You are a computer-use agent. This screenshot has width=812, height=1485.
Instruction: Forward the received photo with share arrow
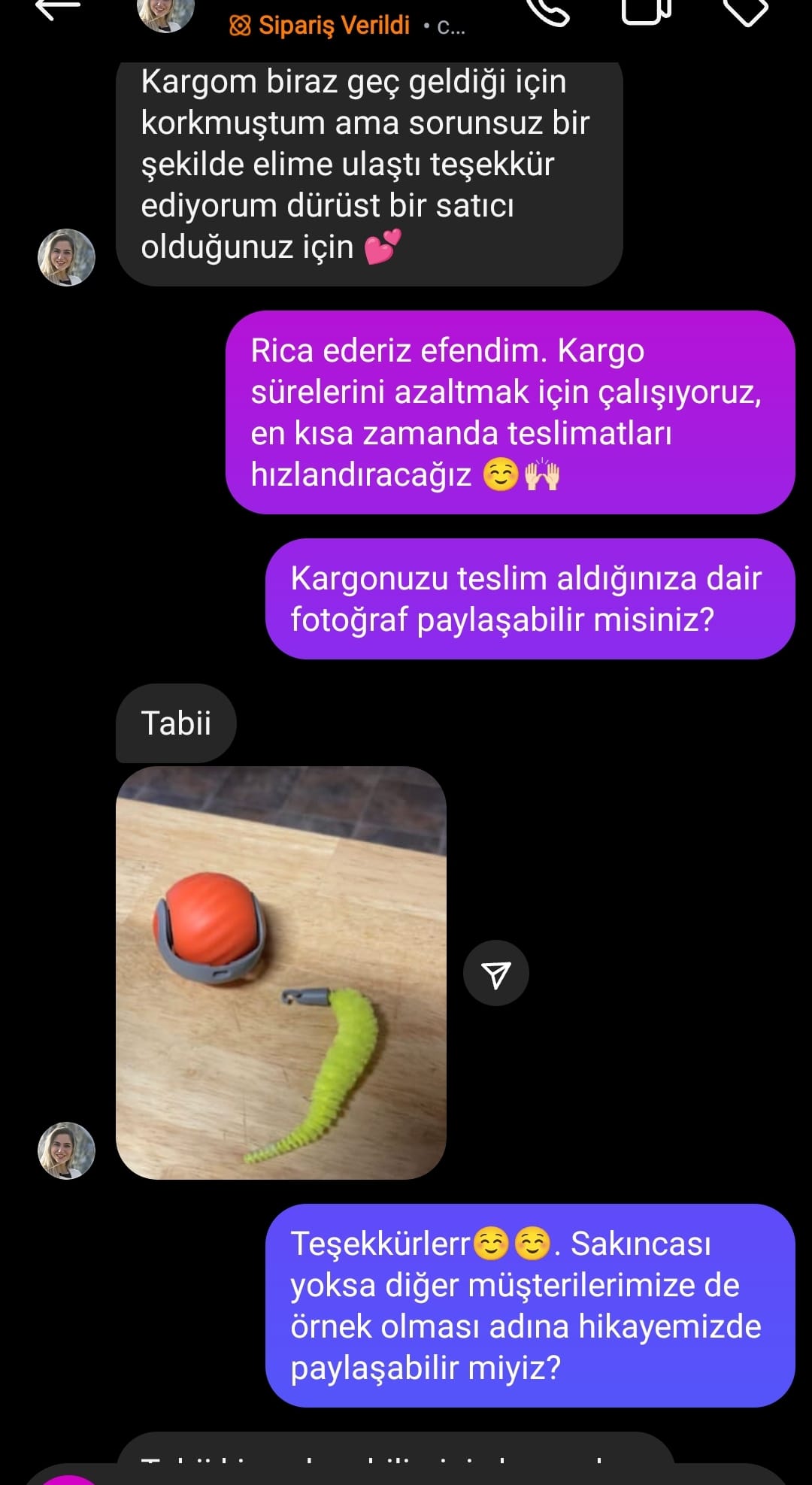[495, 973]
